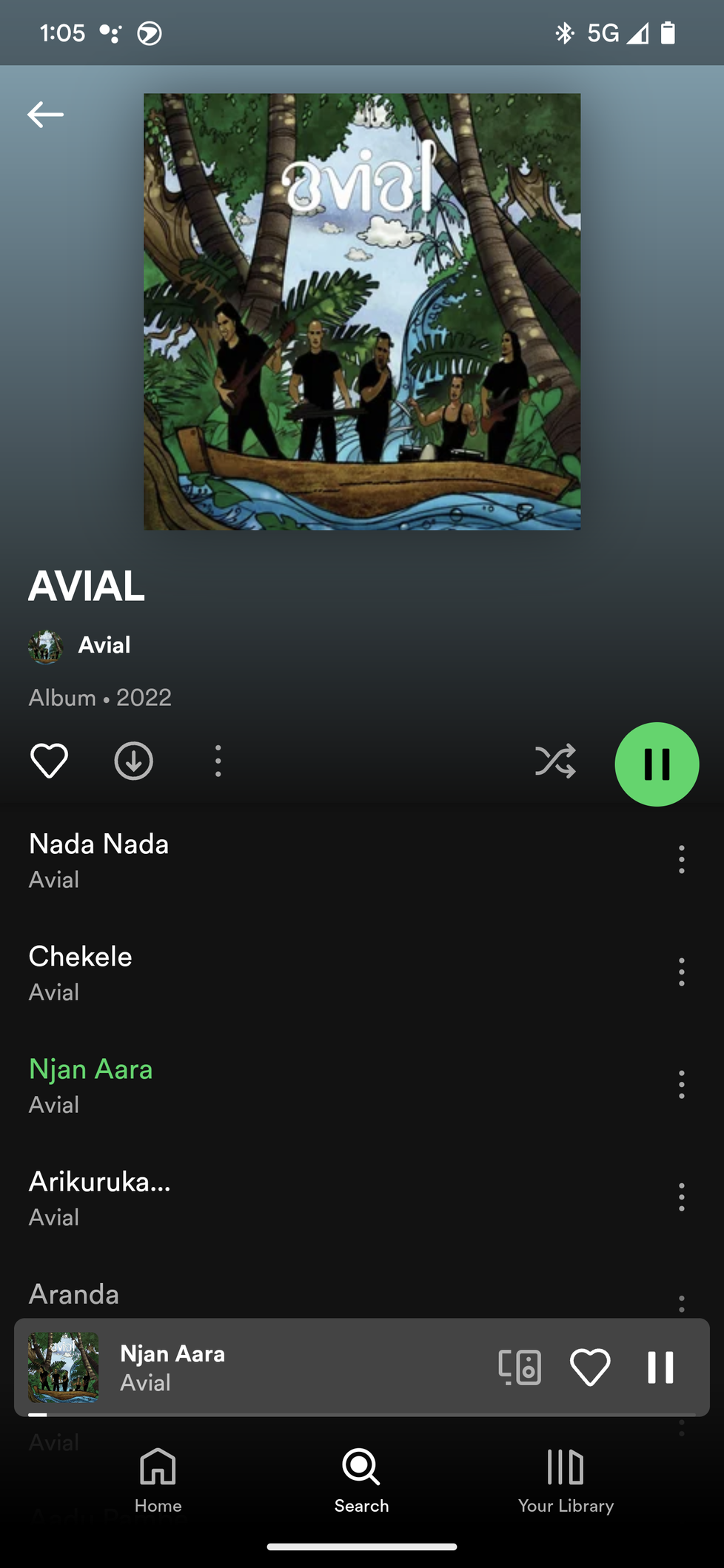Open more options for Arikuruka...
The image size is (724, 1568).
pos(681,1197)
